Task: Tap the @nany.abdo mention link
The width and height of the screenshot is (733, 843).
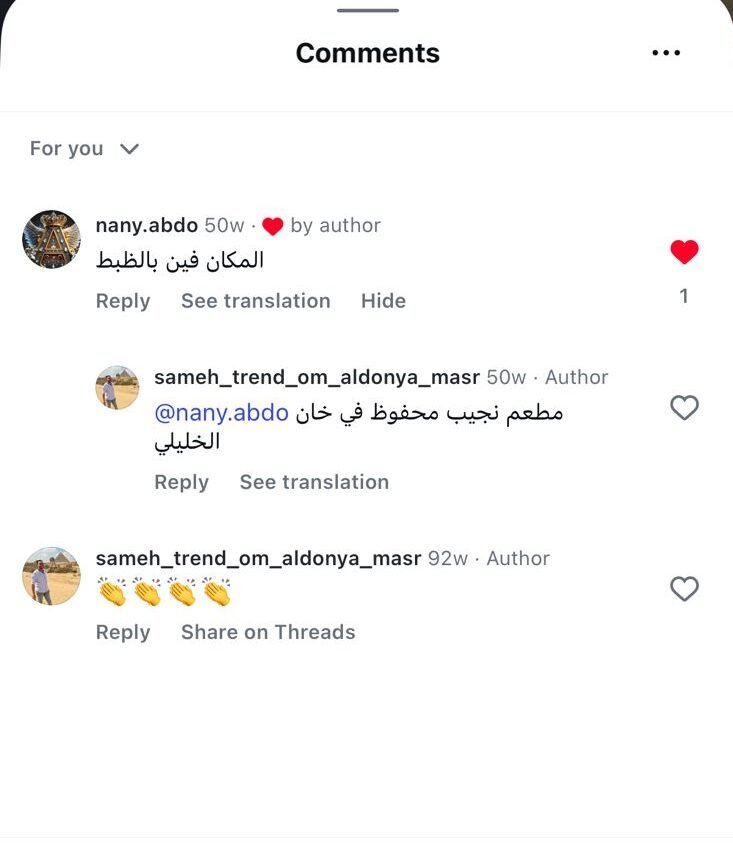Action: tap(221, 413)
